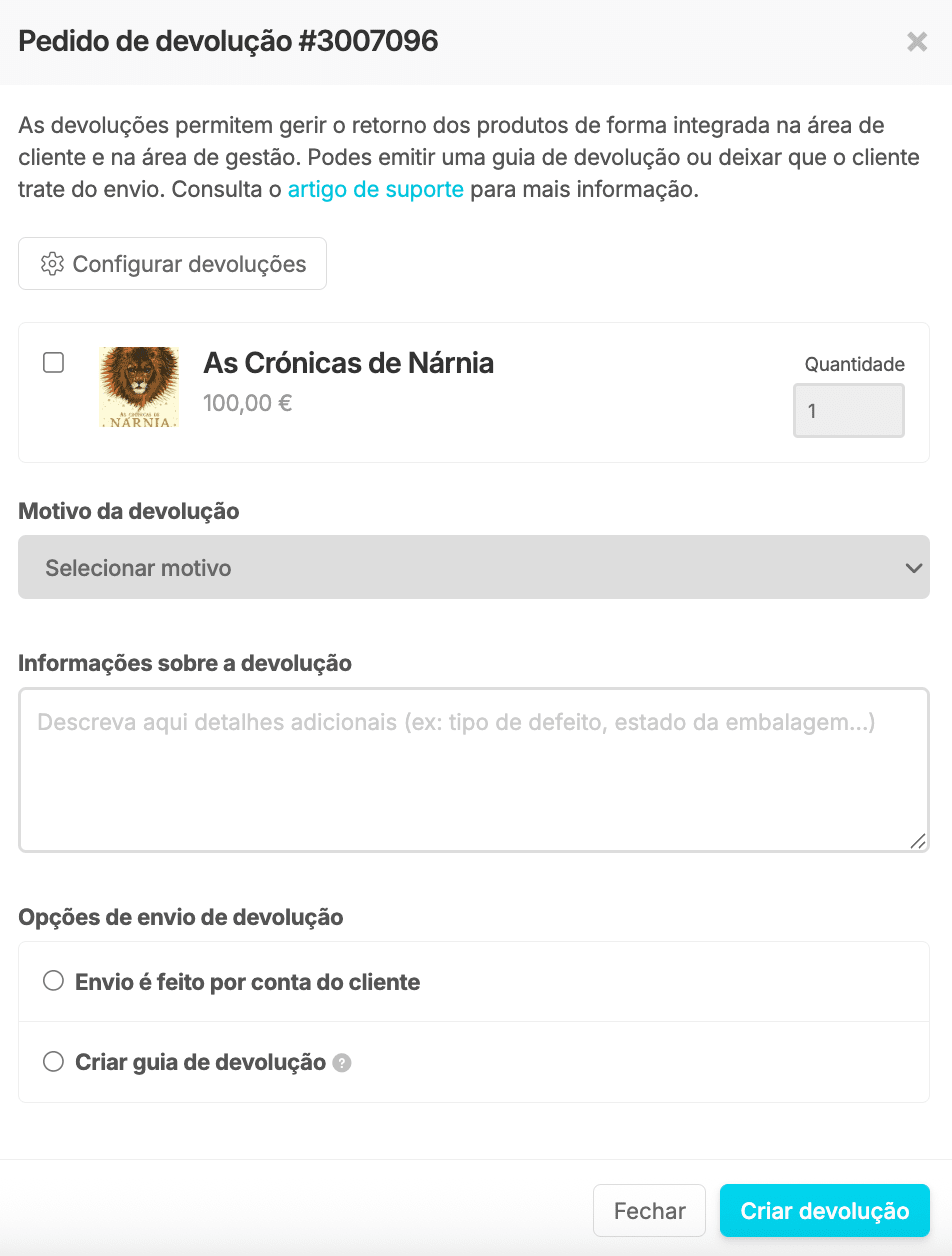Close the return request modal via X icon
952x1256 pixels.
coord(916,42)
